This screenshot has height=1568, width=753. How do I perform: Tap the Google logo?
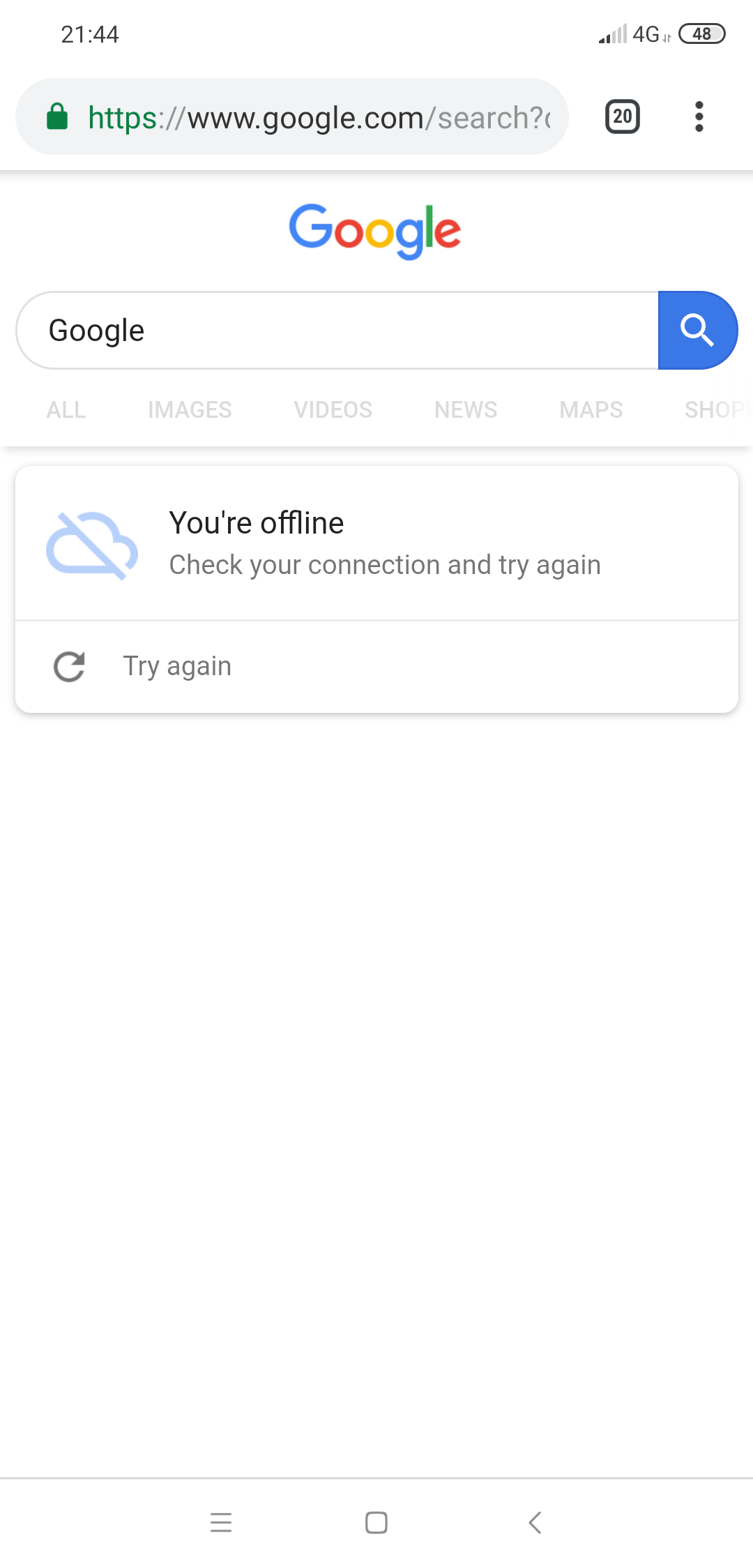375,230
